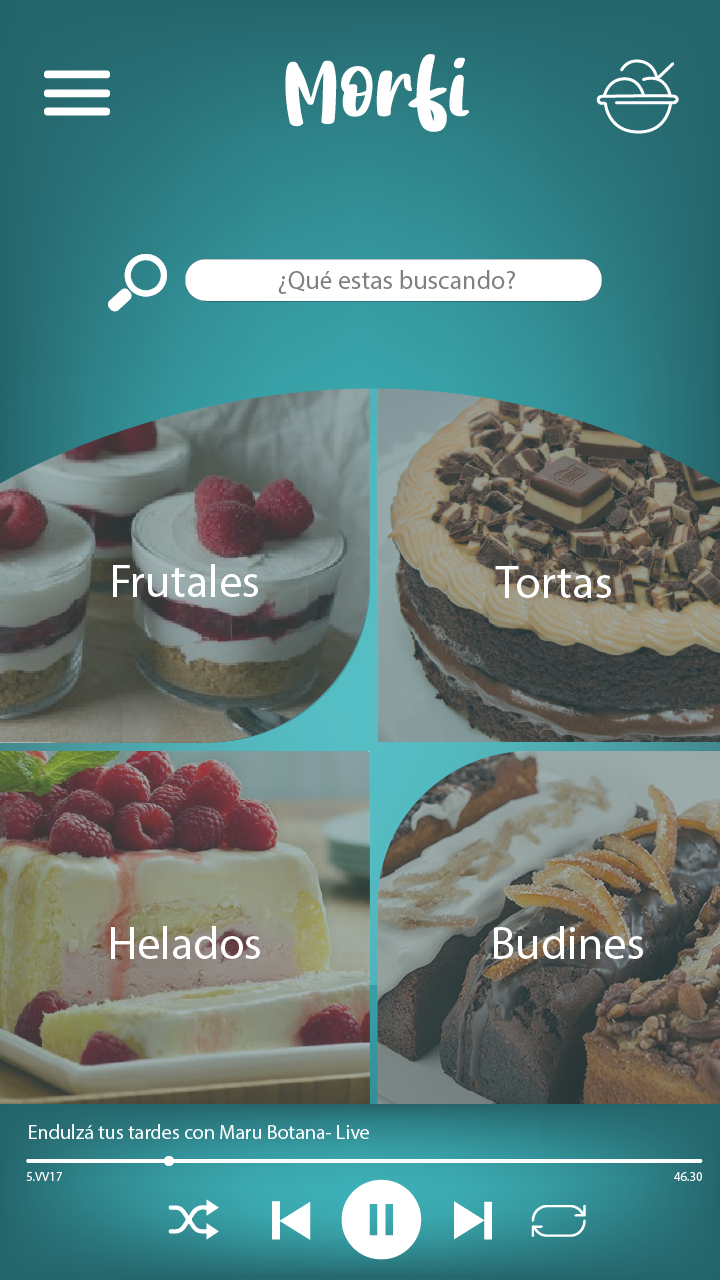
Task: Toggle shuffle playback
Action: point(193,1220)
